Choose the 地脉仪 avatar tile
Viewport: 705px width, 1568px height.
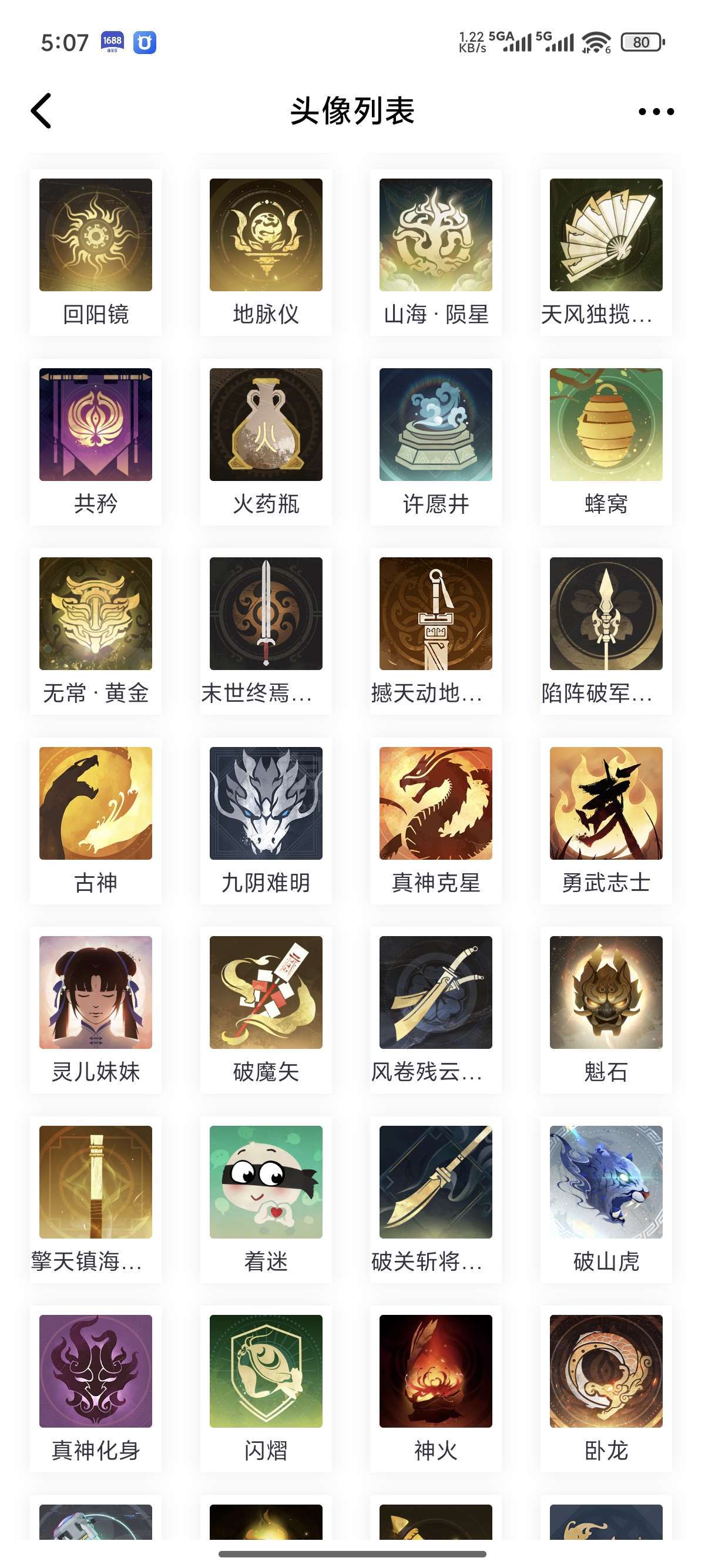coord(266,252)
